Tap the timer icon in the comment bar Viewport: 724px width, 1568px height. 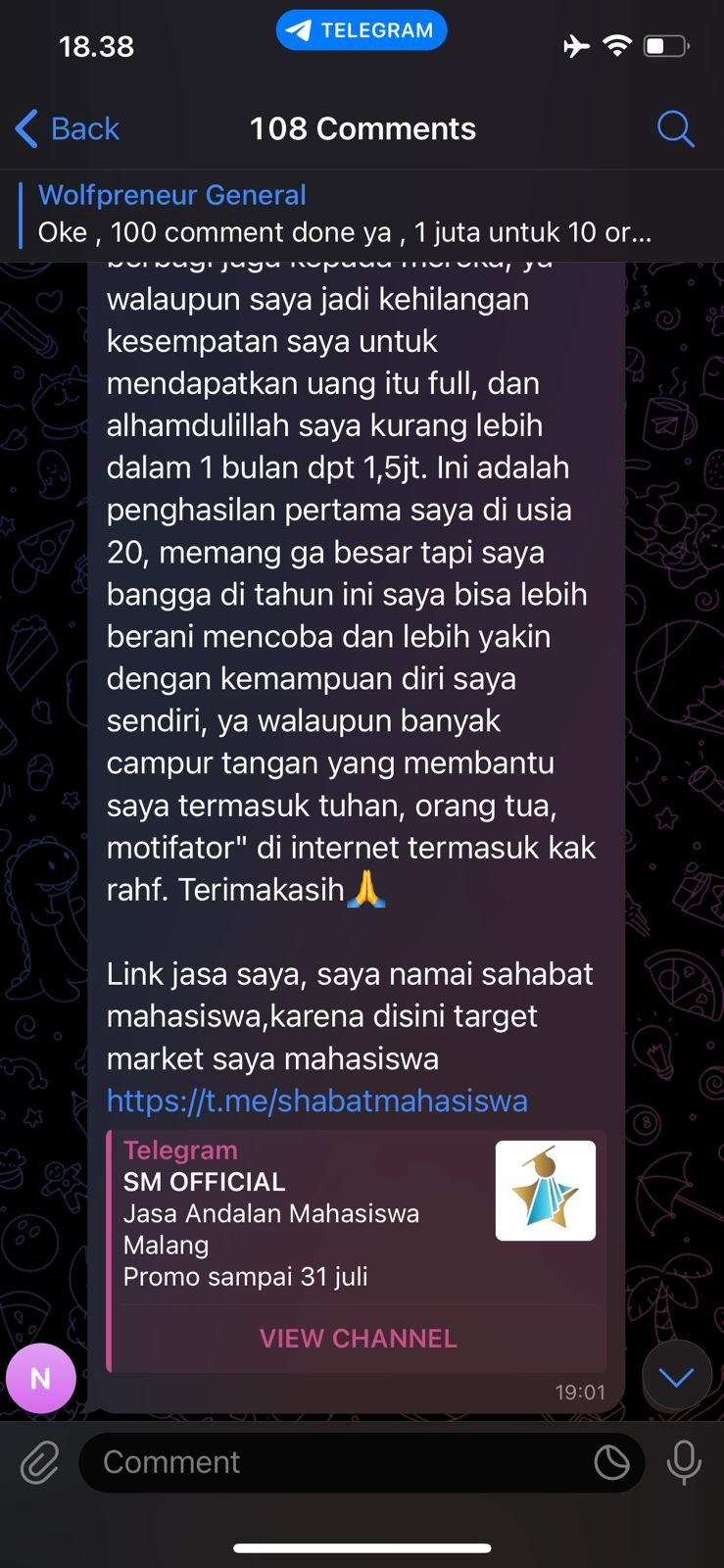tap(612, 1462)
